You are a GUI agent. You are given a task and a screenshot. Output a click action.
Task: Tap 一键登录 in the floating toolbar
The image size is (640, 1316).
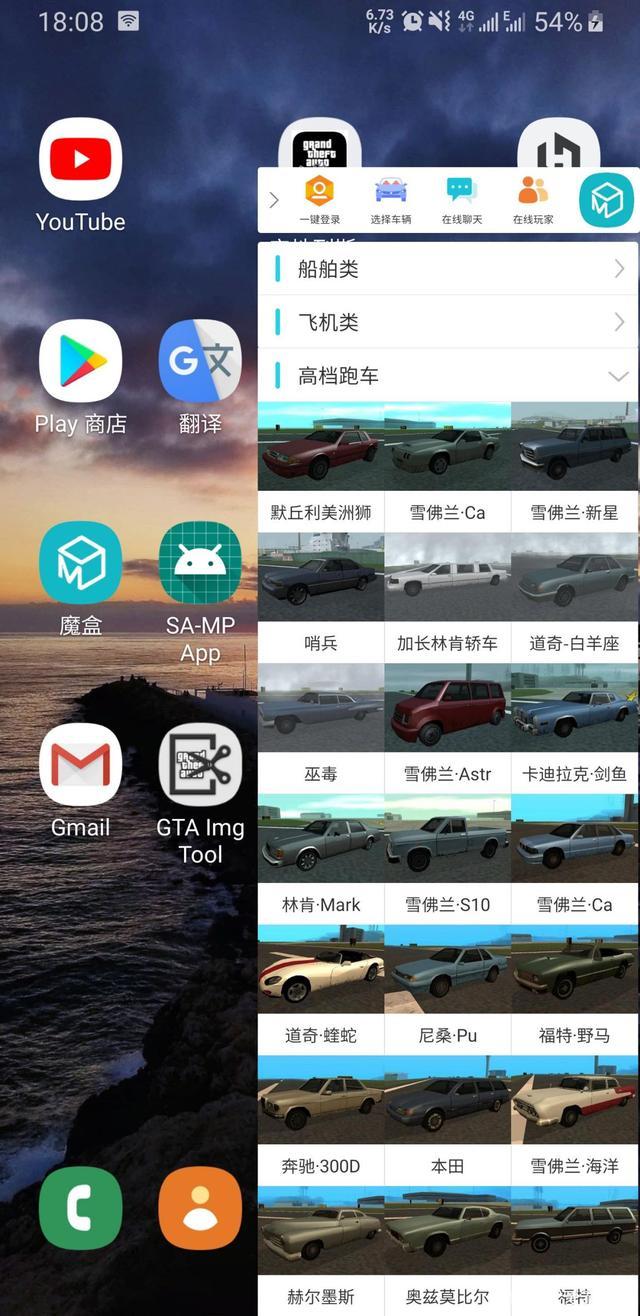[x=319, y=200]
